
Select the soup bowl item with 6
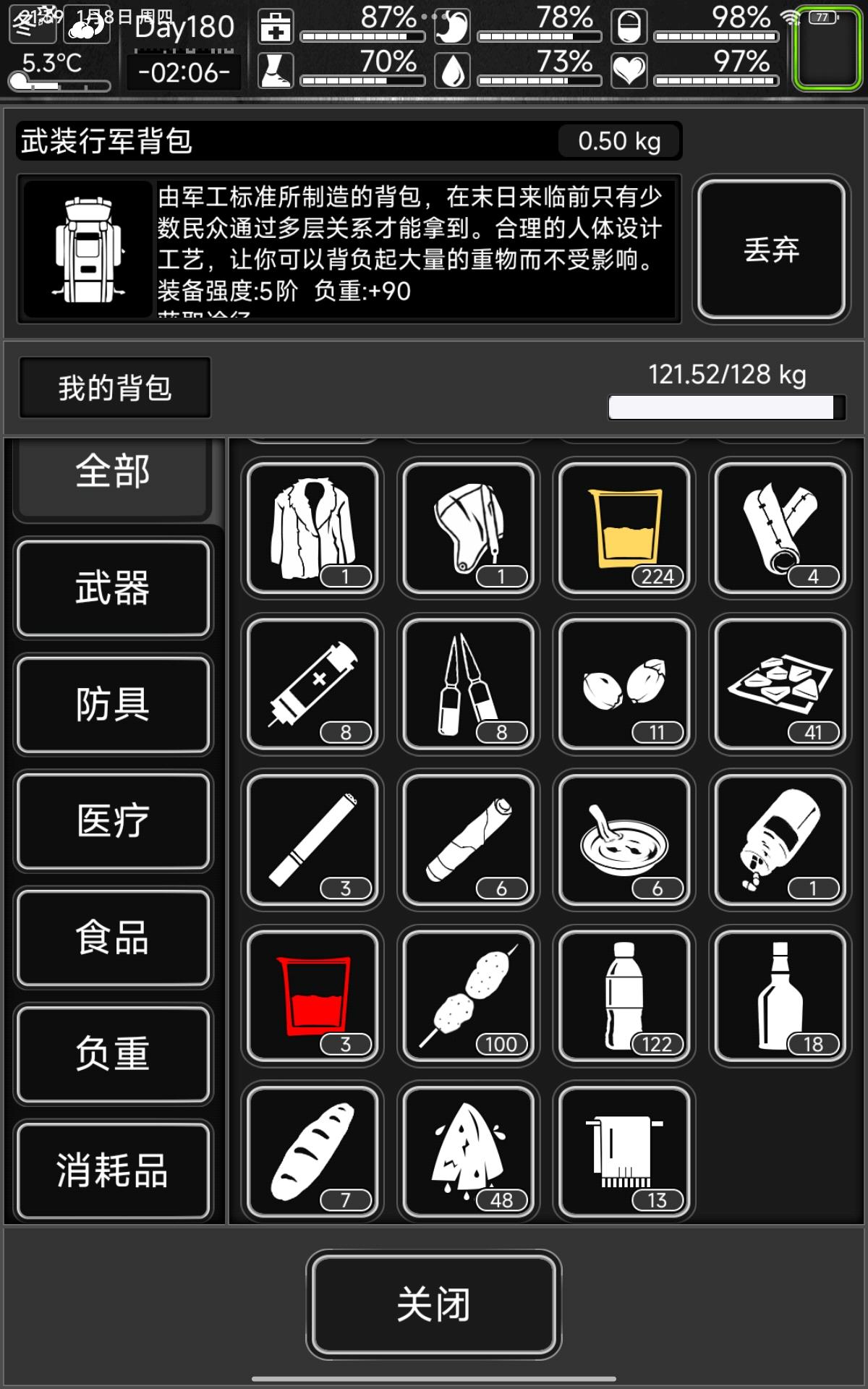(624, 839)
